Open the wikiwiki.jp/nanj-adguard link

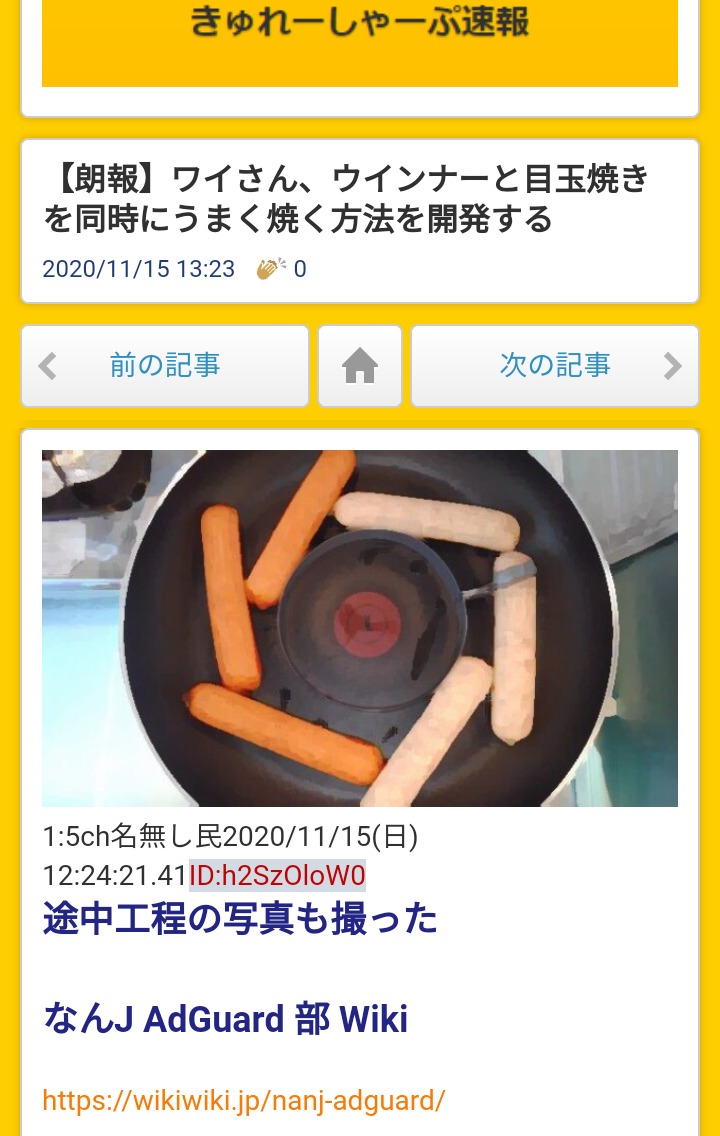point(243,1100)
